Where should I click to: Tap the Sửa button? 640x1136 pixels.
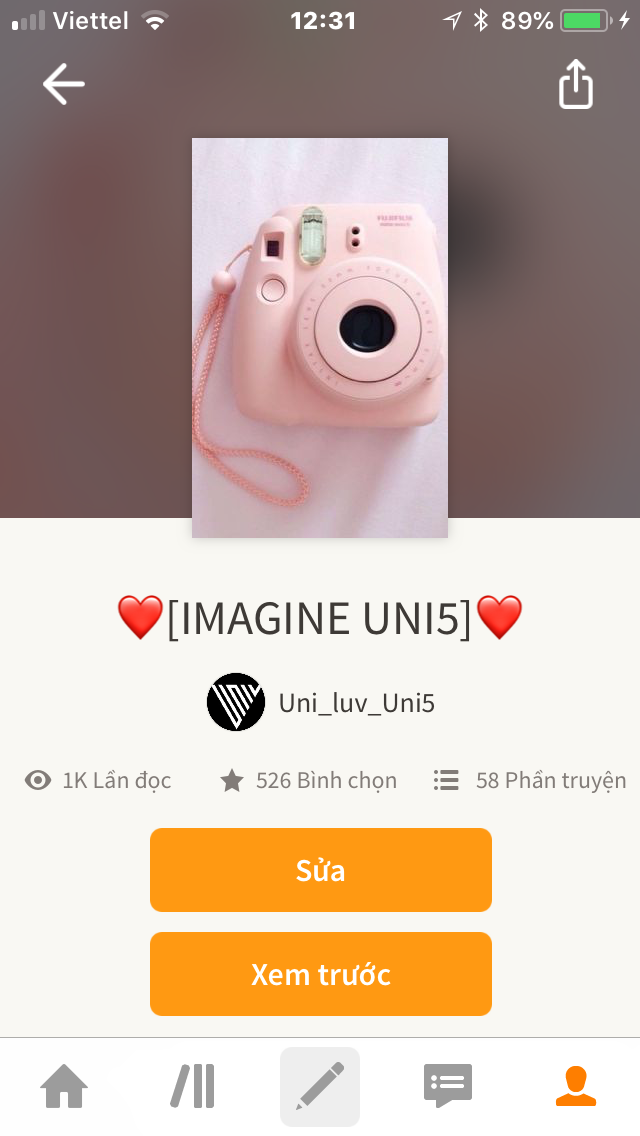(x=321, y=869)
